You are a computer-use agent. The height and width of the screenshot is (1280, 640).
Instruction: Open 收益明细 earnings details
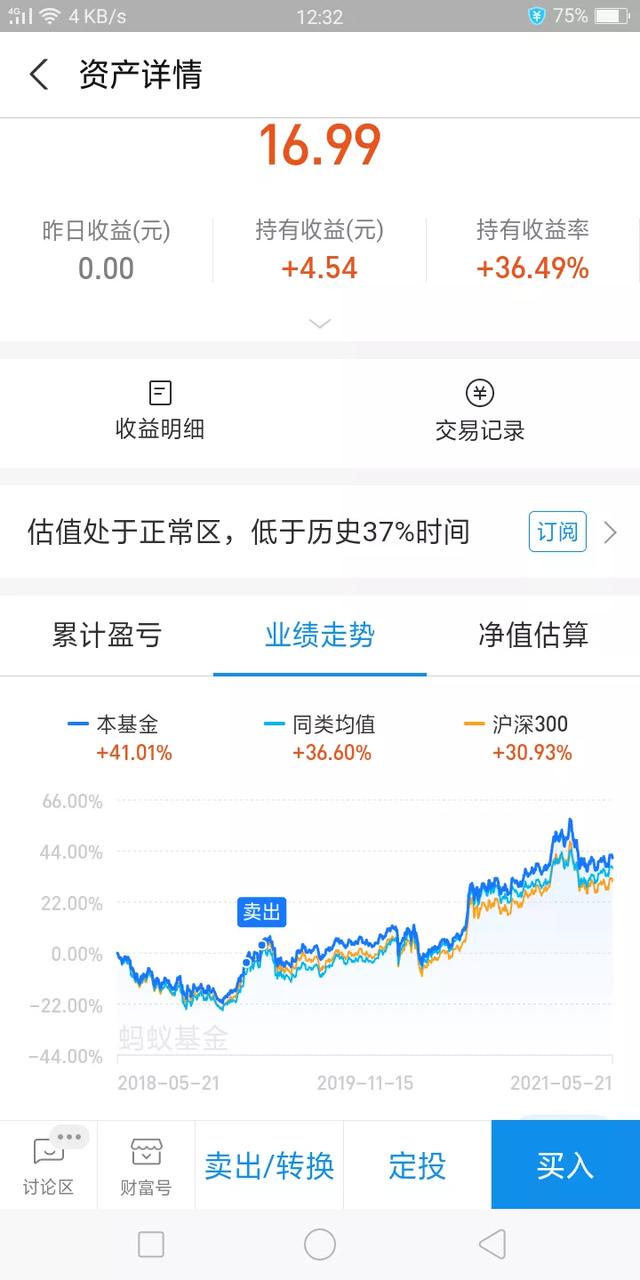(x=160, y=411)
